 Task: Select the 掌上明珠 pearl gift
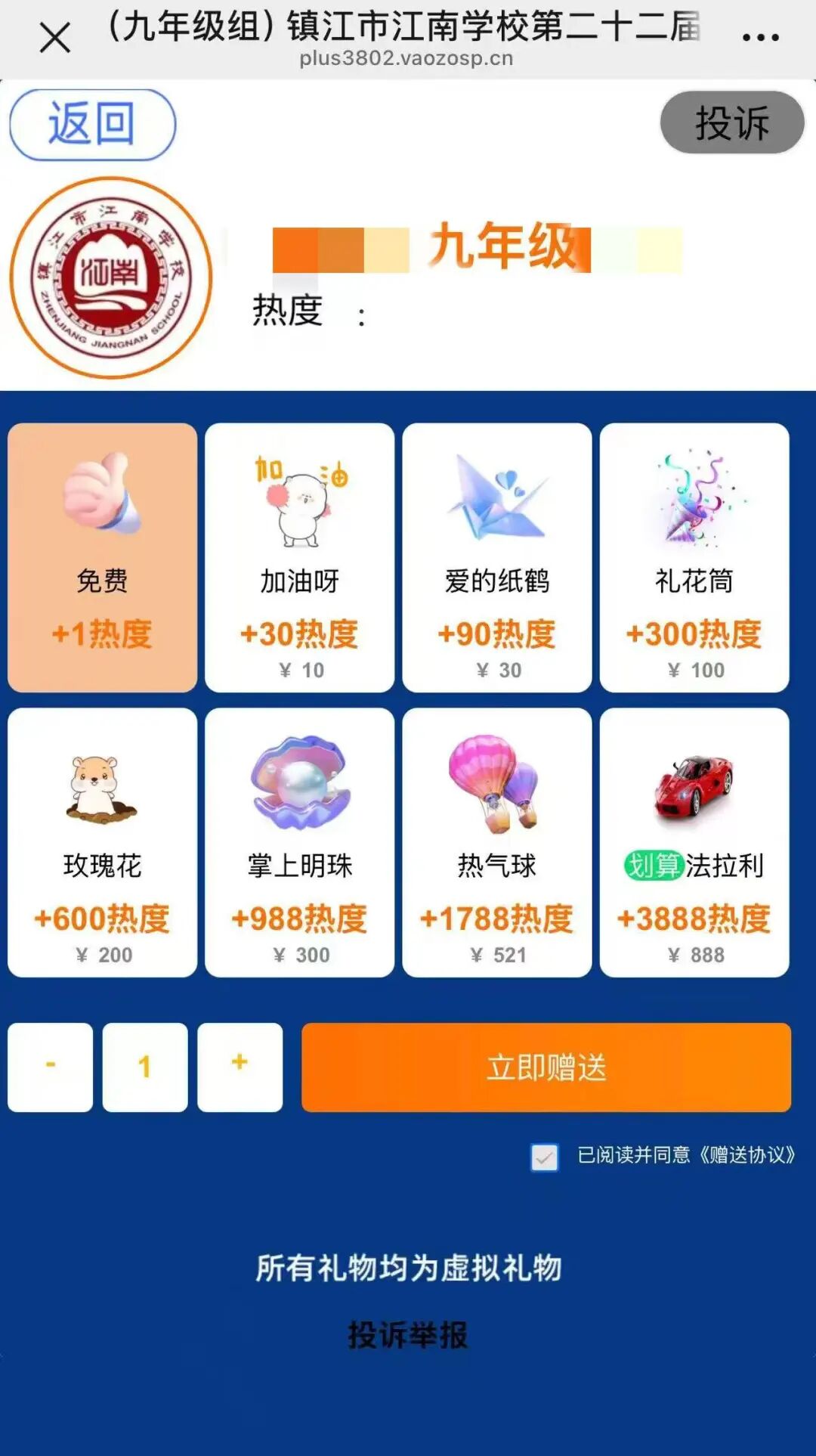pos(300,842)
